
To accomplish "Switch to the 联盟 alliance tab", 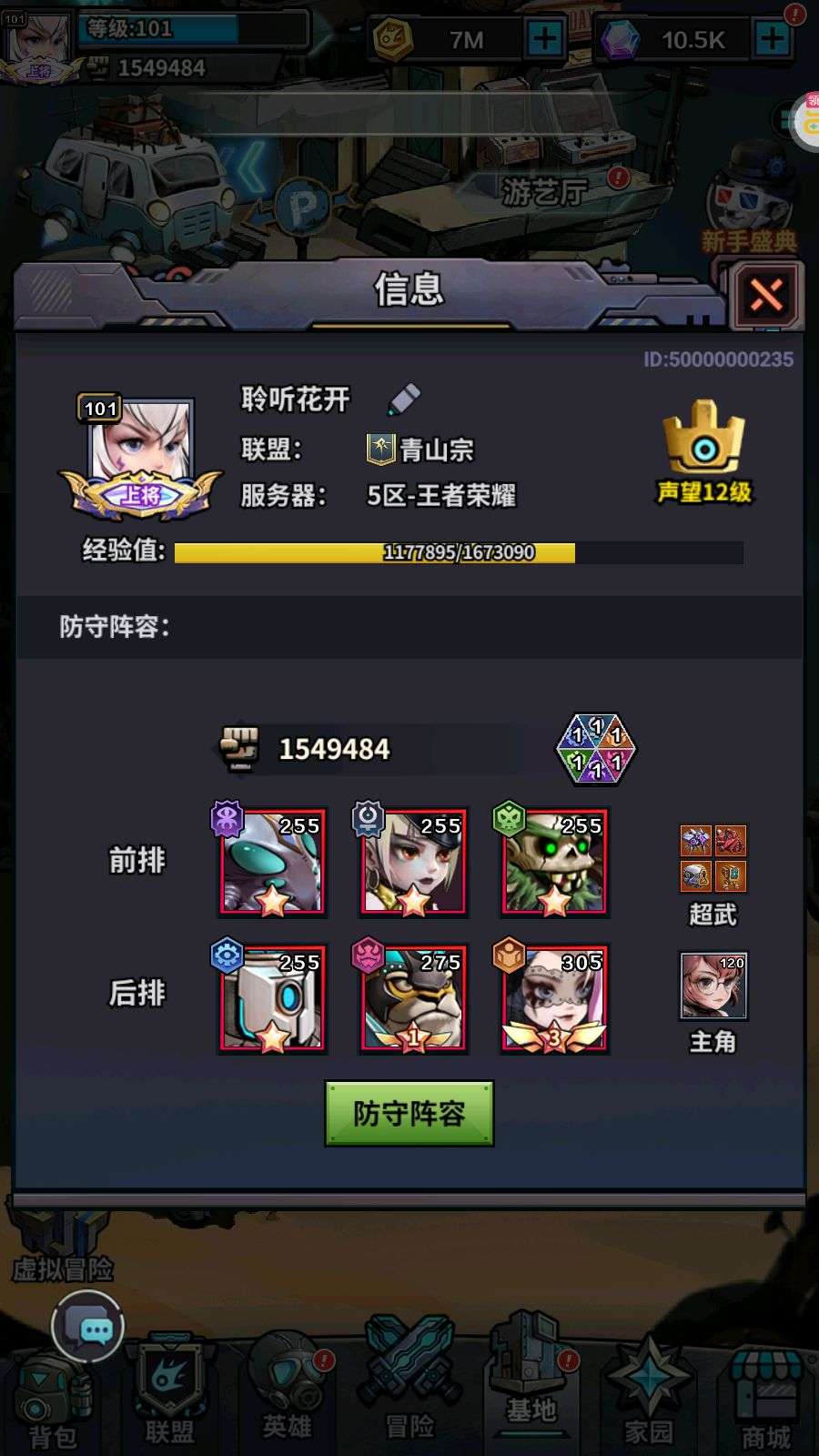I will (169, 1390).
